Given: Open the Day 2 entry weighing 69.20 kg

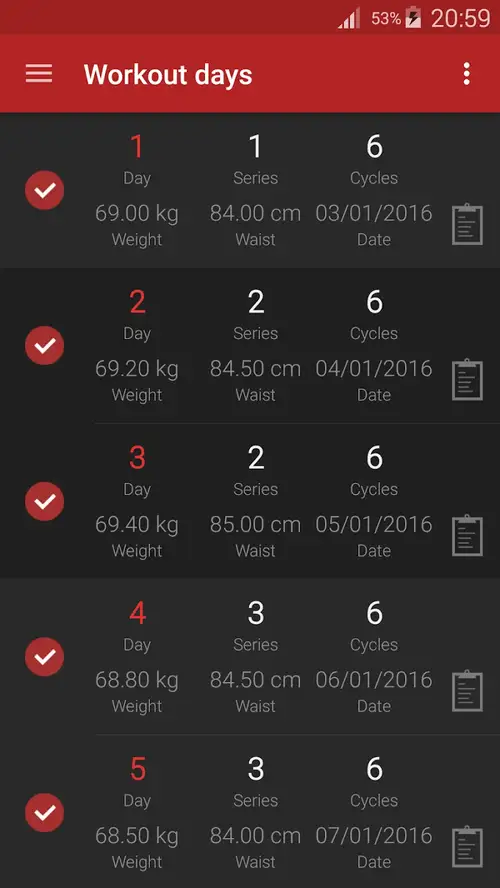Looking at the screenshot, I should (250, 345).
